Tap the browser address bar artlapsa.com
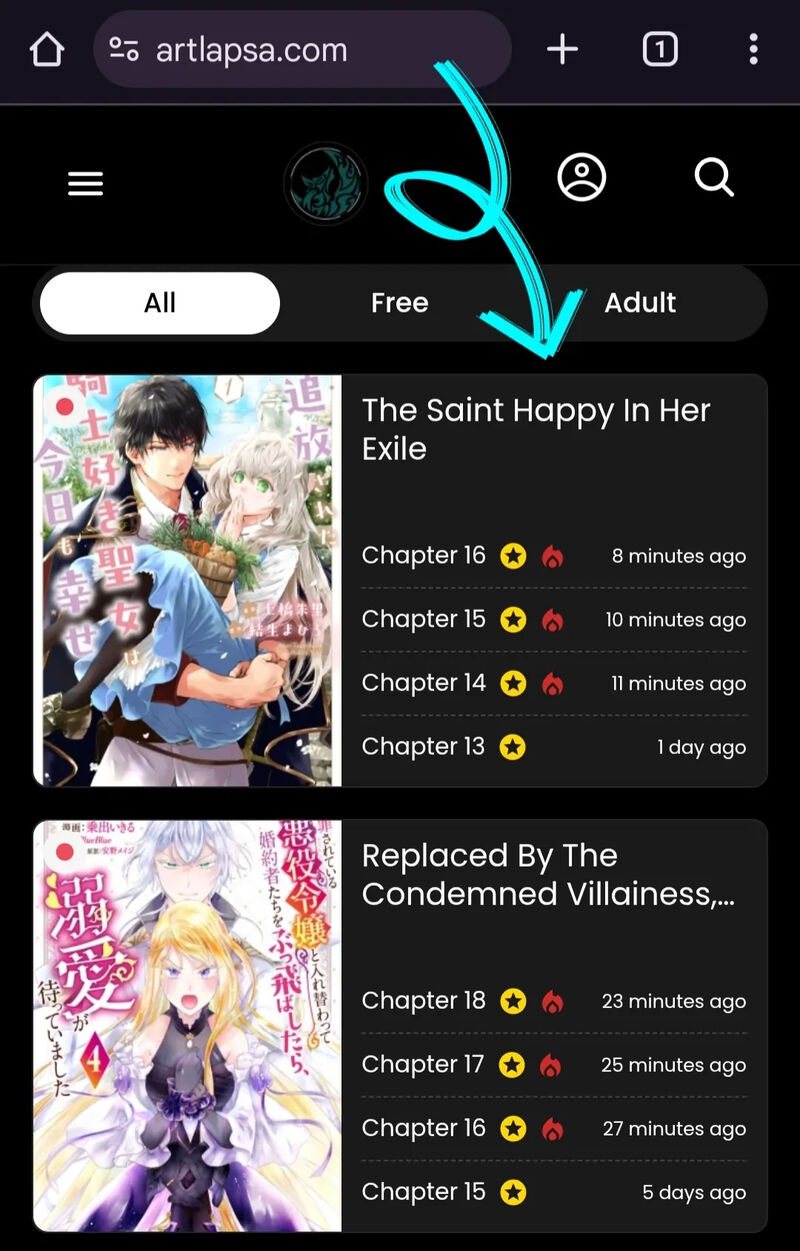 [300, 50]
